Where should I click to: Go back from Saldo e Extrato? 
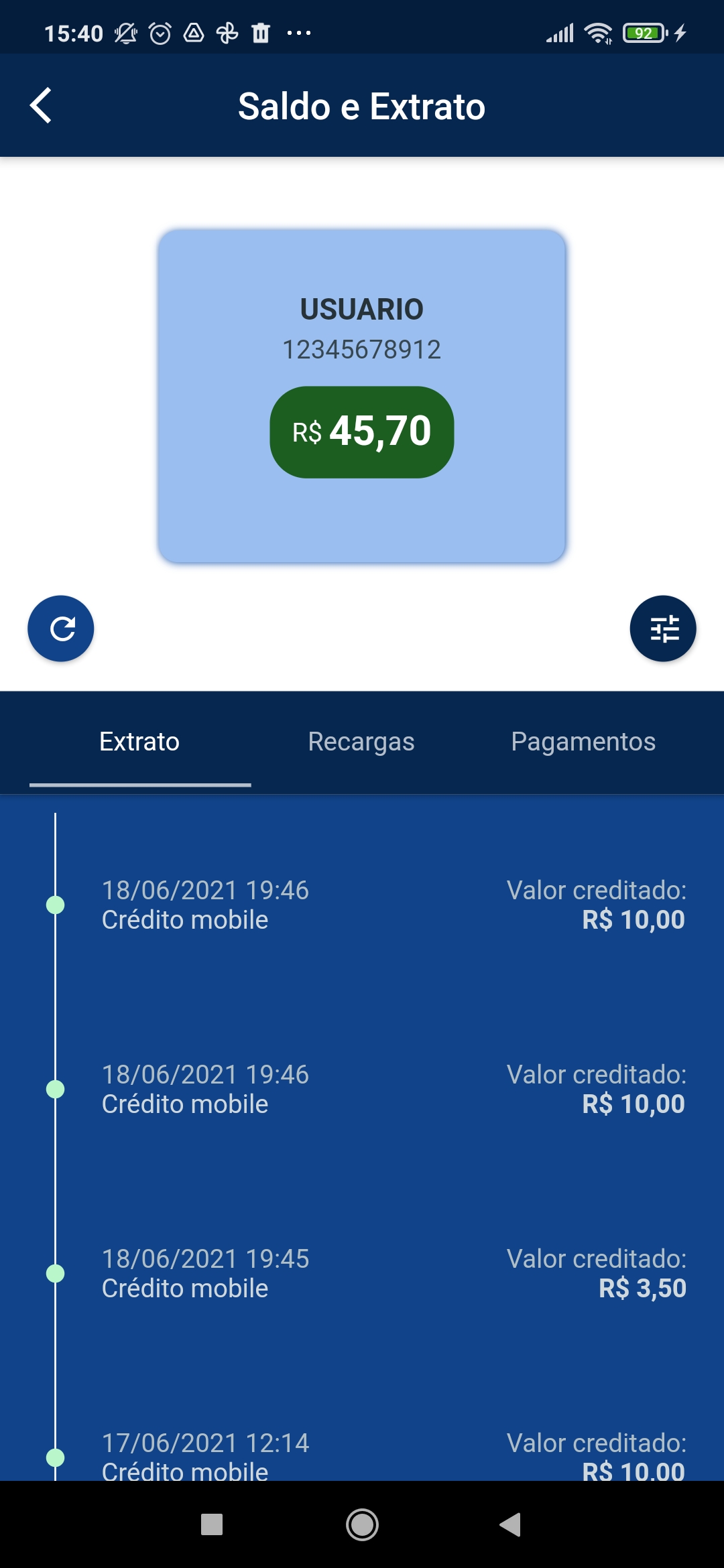(41, 106)
